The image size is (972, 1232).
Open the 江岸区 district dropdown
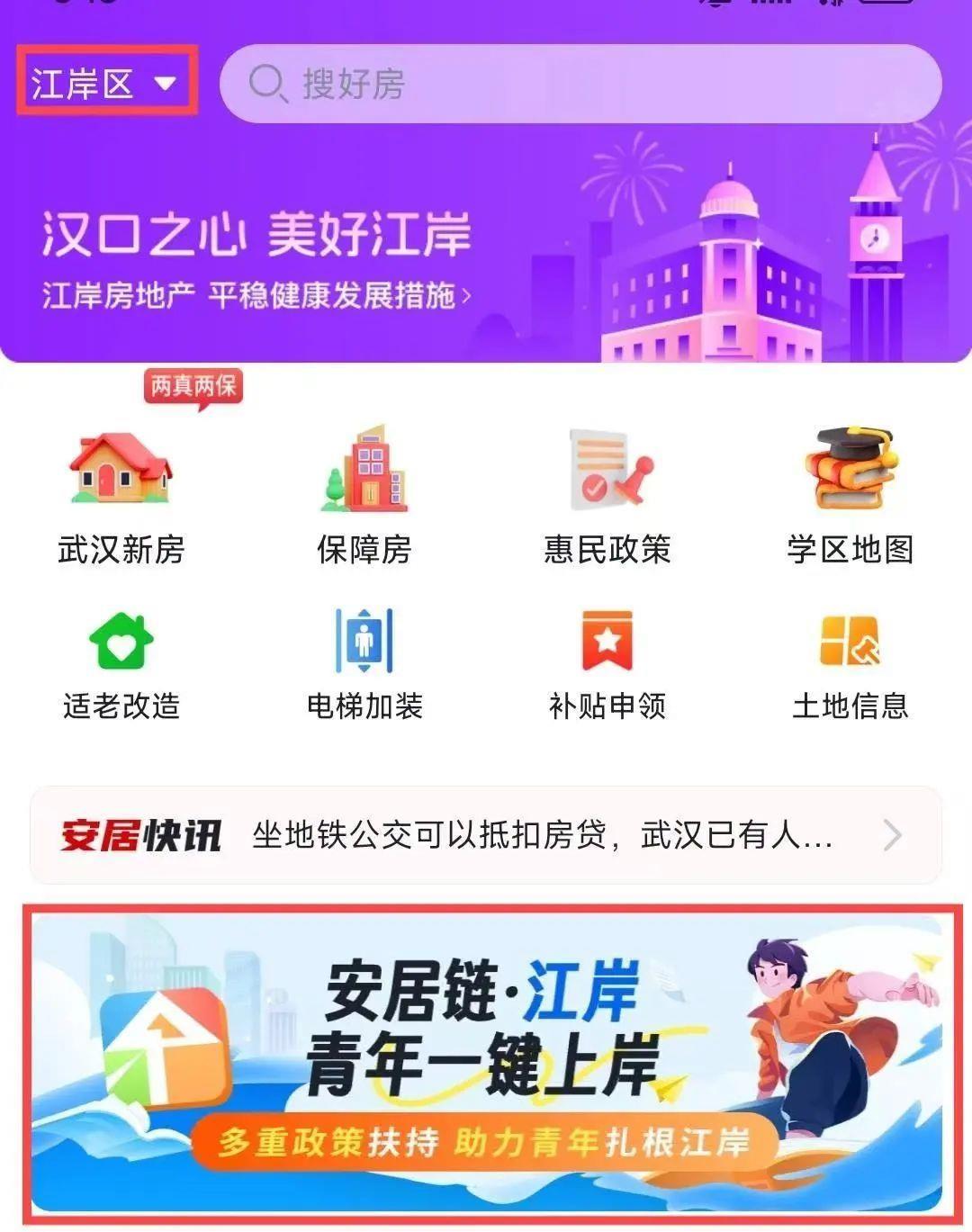point(105,84)
